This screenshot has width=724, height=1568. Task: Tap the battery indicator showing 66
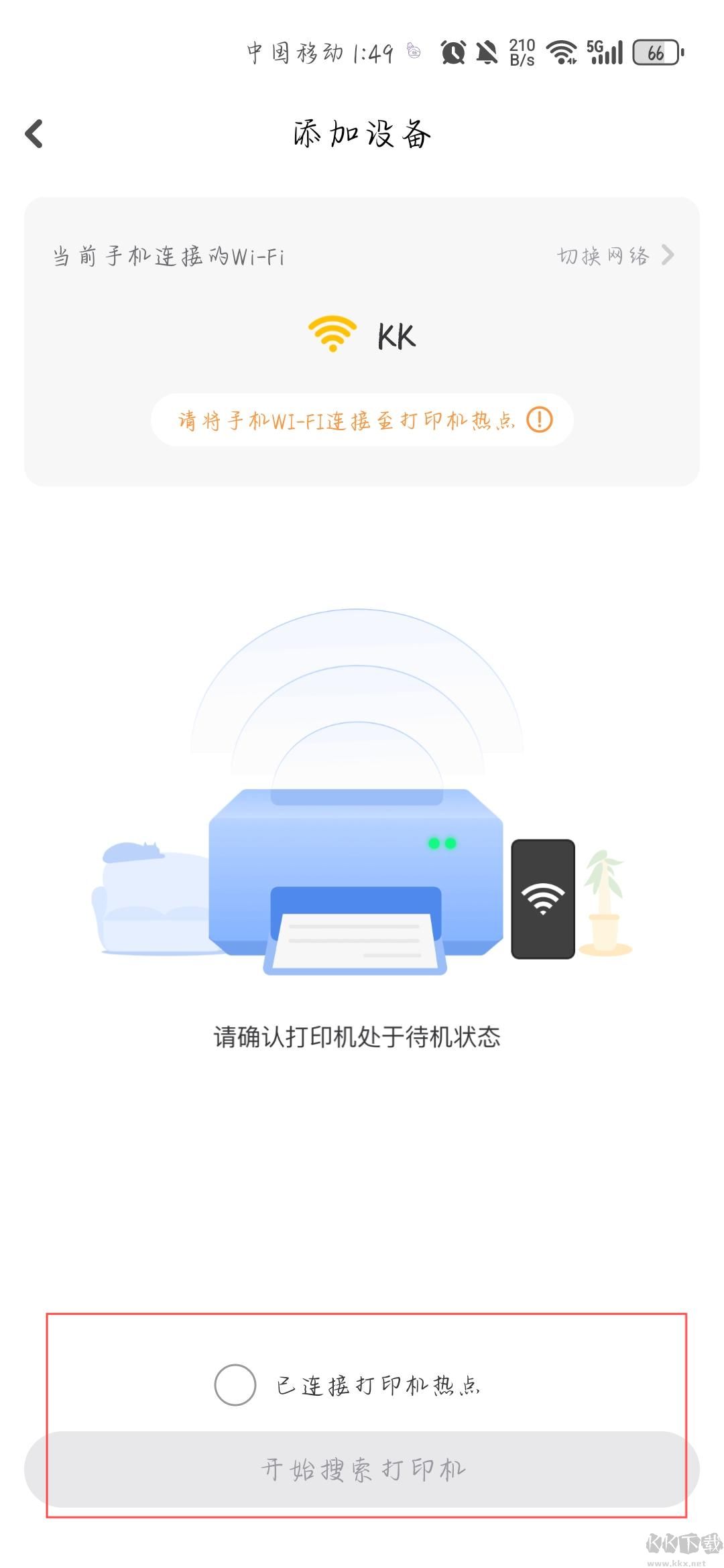[x=656, y=52]
